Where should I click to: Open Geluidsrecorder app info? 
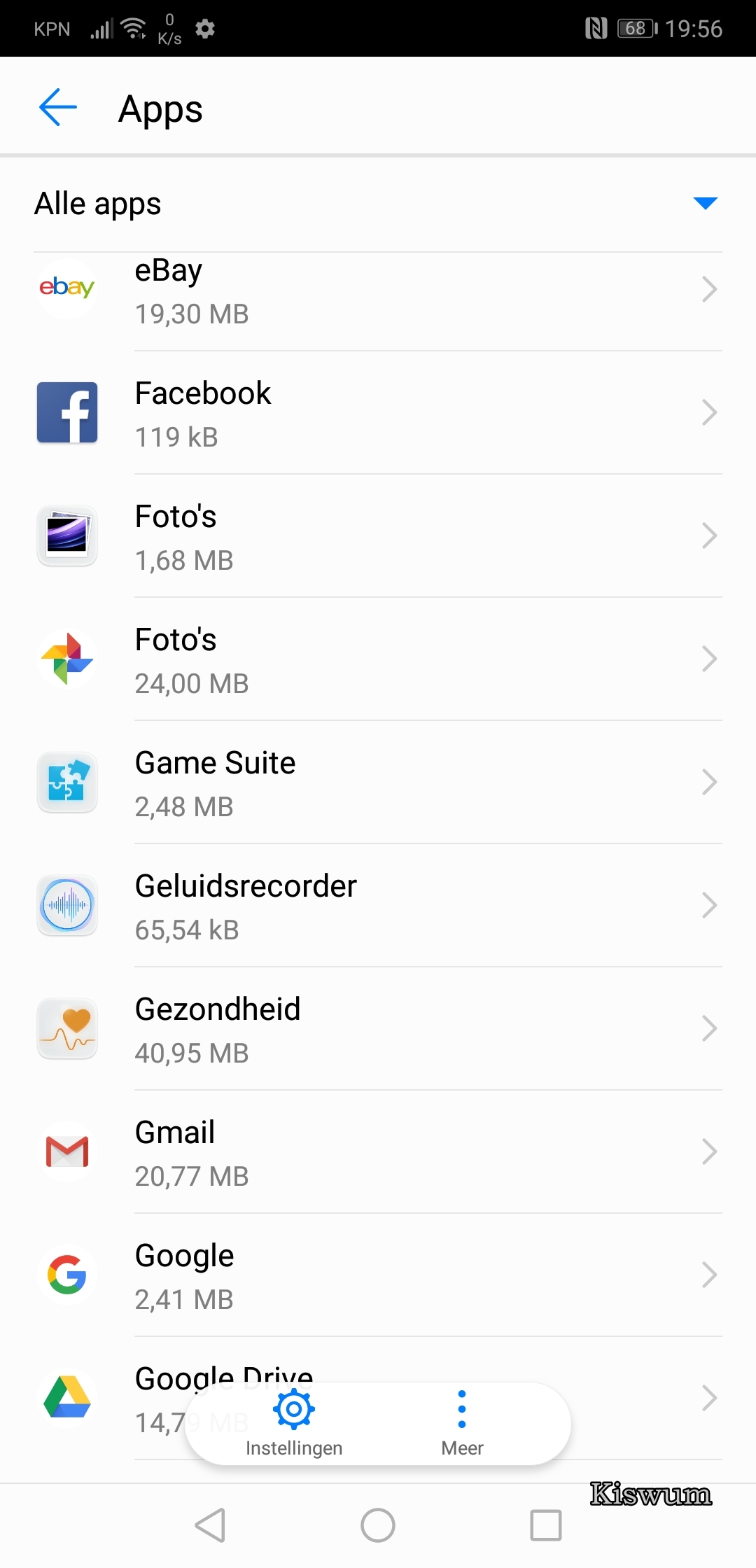(x=378, y=906)
